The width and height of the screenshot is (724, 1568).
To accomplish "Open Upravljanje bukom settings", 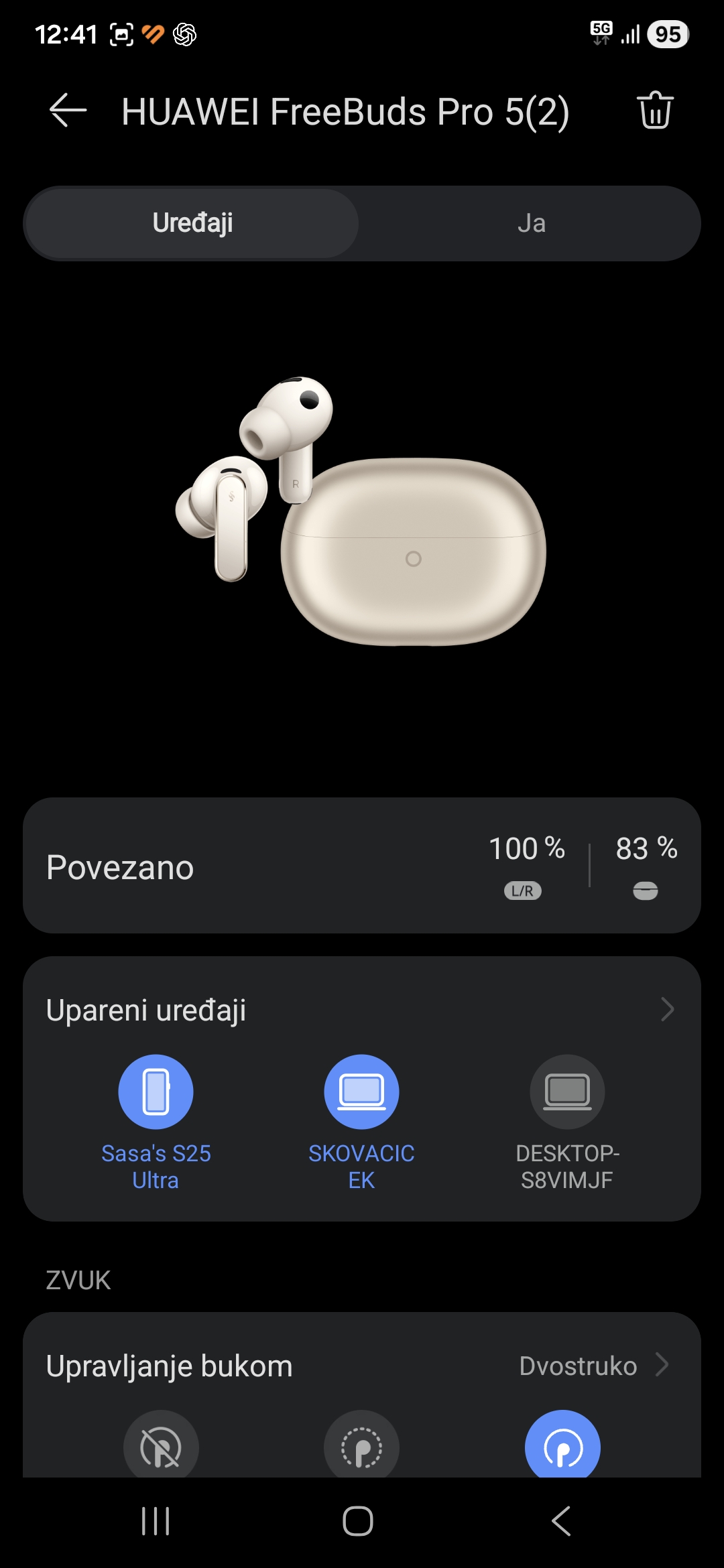I will [x=362, y=1366].
